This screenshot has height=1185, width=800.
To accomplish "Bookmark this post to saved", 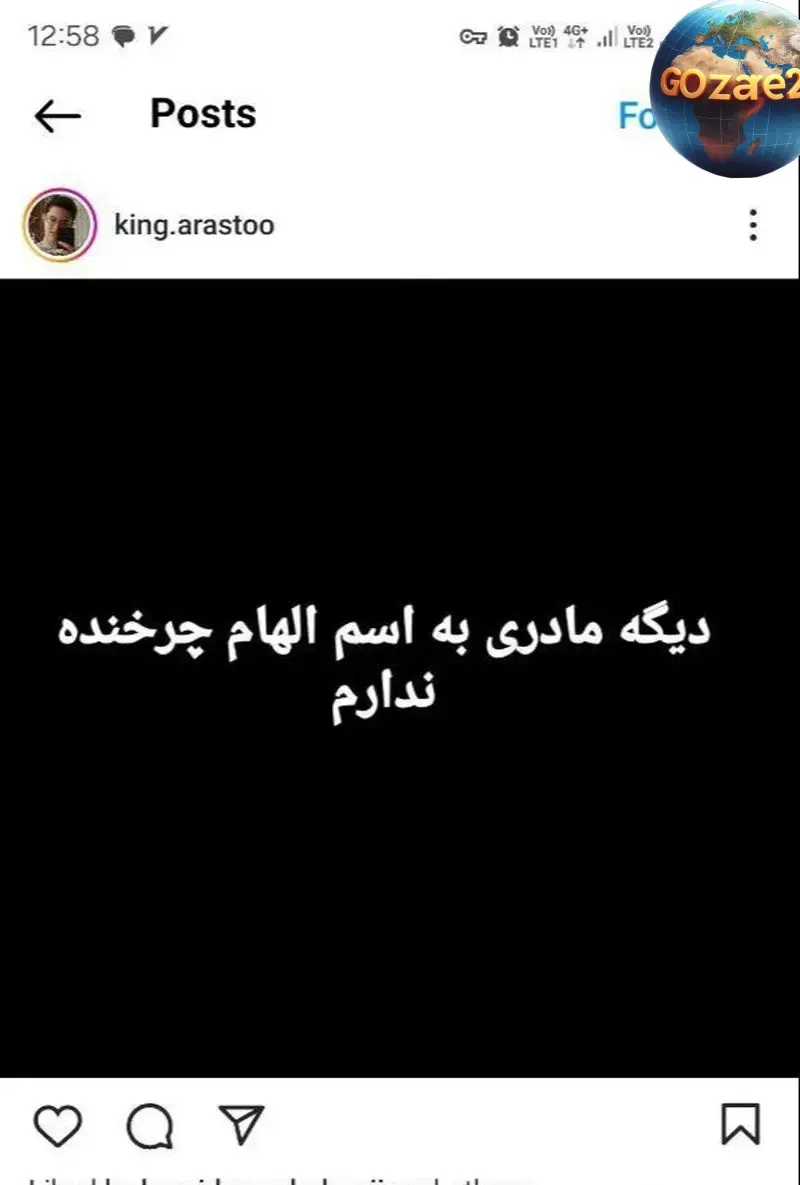I will click(x=740, y=1125).
